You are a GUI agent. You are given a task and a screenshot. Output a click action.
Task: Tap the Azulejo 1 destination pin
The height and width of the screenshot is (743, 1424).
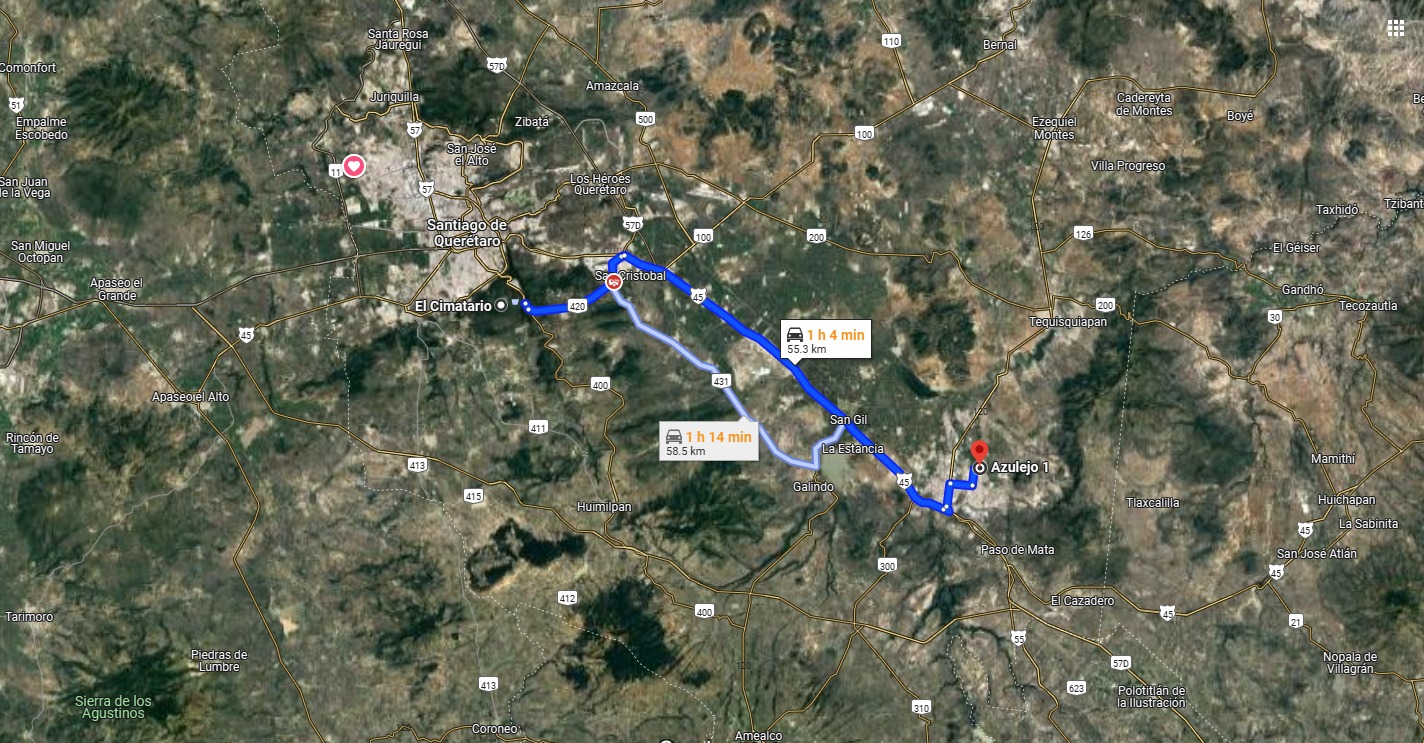(x=980, y=452)
